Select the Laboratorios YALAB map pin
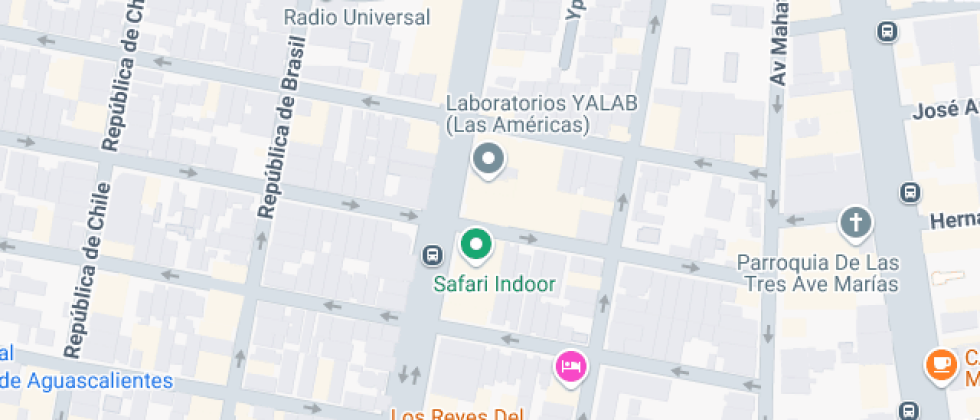The width and height of the screenshot is (980, 420). coord(488,159)
